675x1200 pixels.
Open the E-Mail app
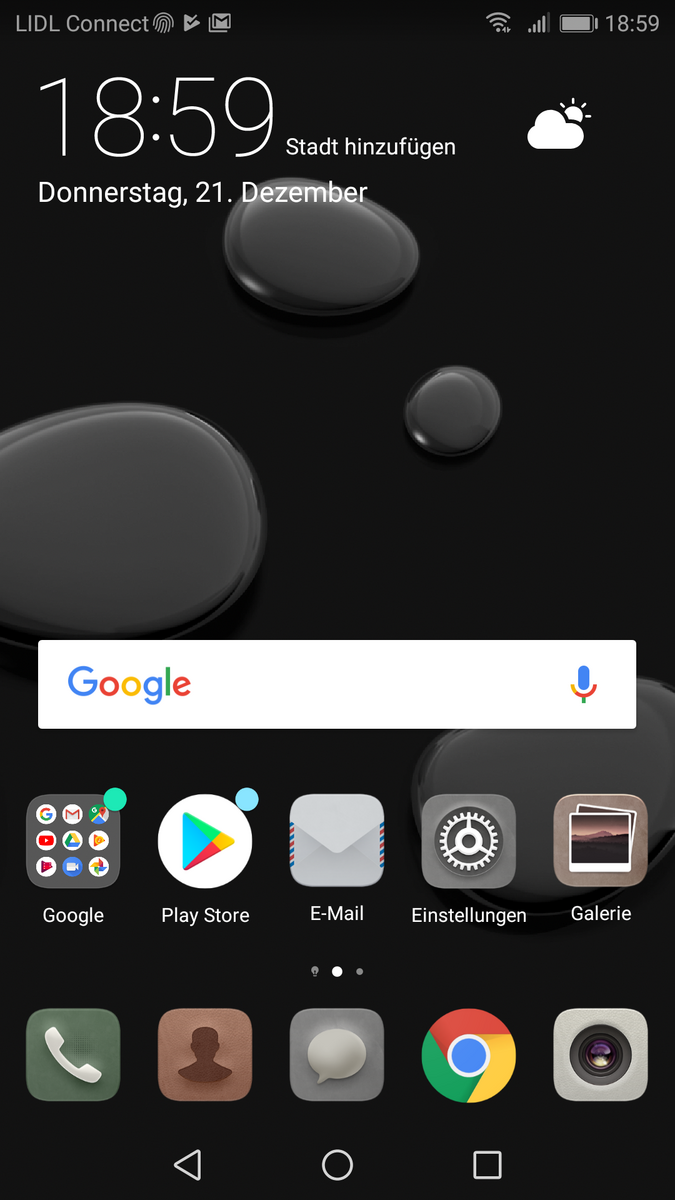coord(337,841)
